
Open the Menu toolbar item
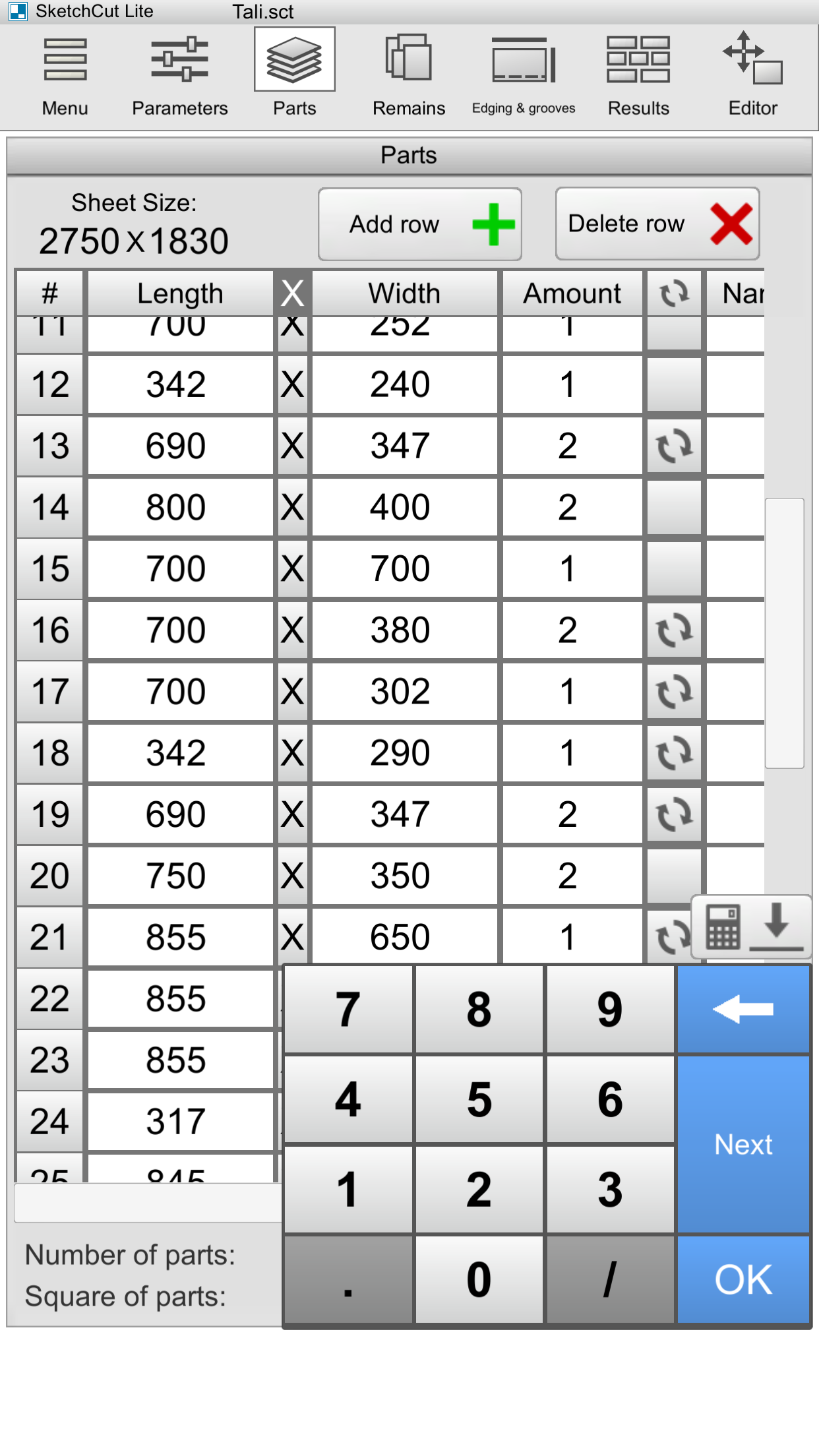click(x=65, y=76)
